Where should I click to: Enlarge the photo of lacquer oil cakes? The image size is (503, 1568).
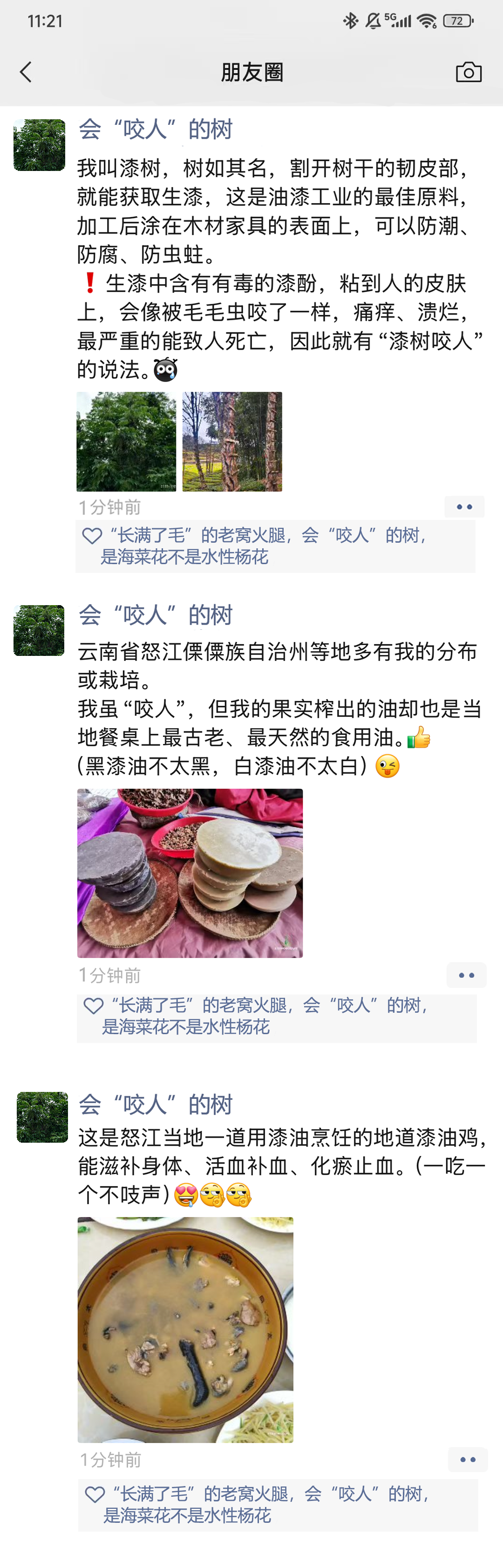pos(190,873)
